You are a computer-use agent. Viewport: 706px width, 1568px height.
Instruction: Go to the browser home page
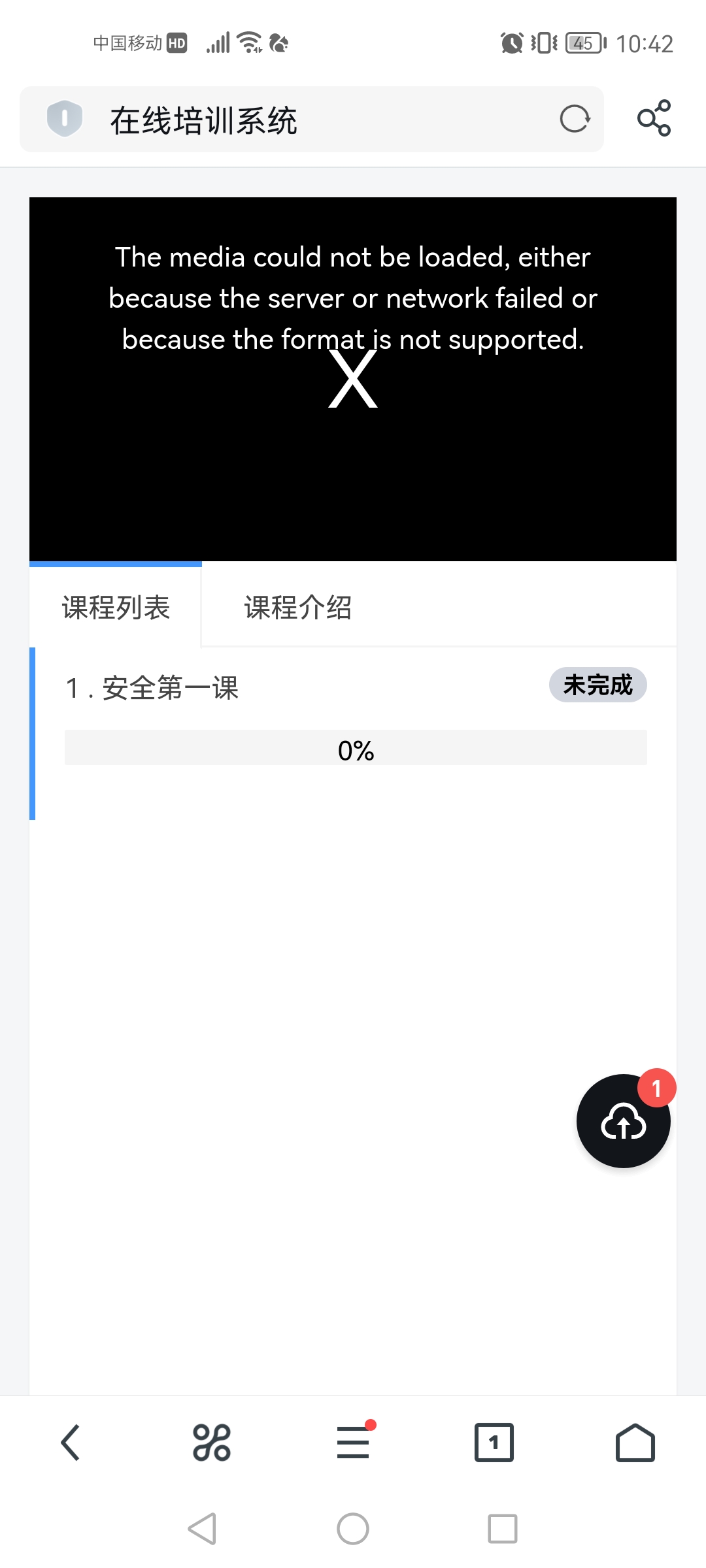[635, 1443]
